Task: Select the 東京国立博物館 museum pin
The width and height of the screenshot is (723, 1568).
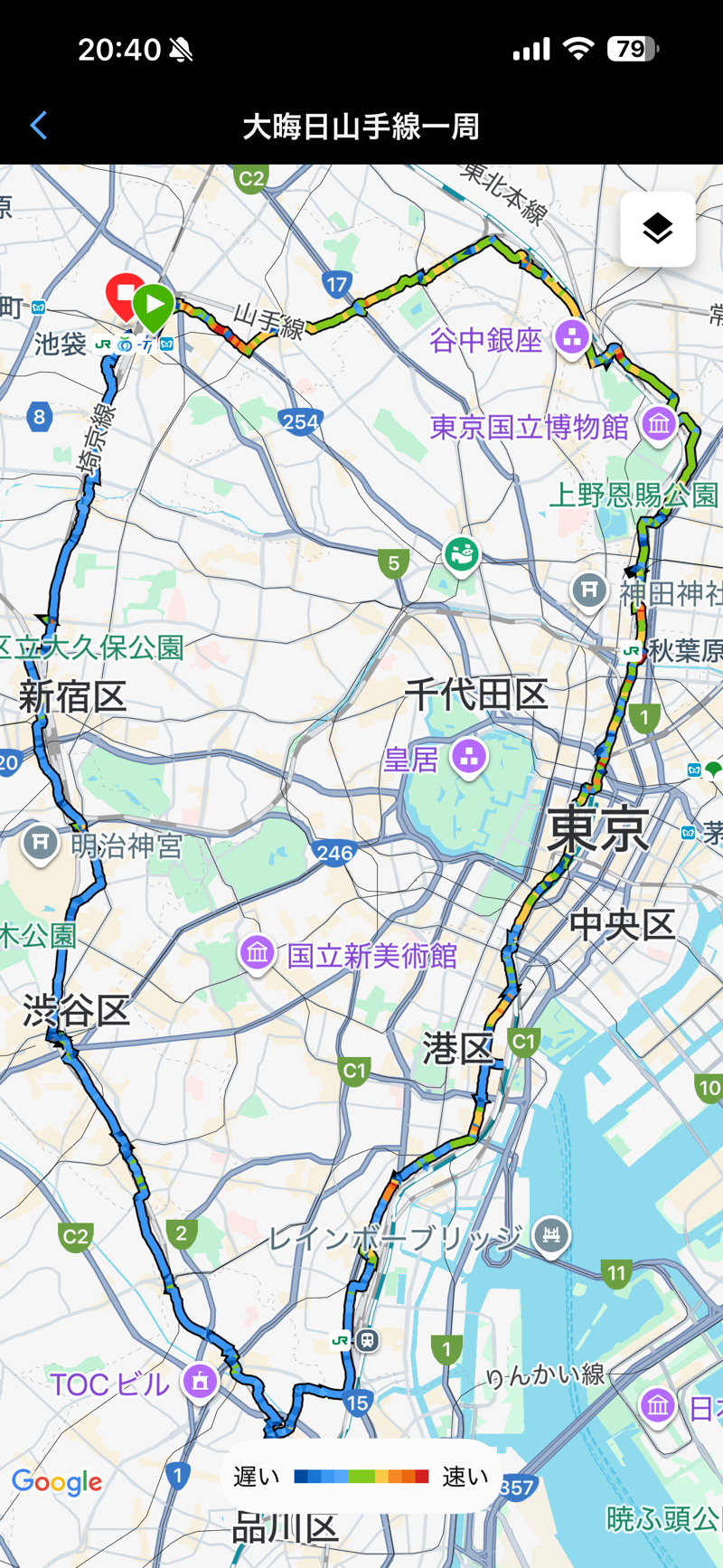Action: pos(659,423)
